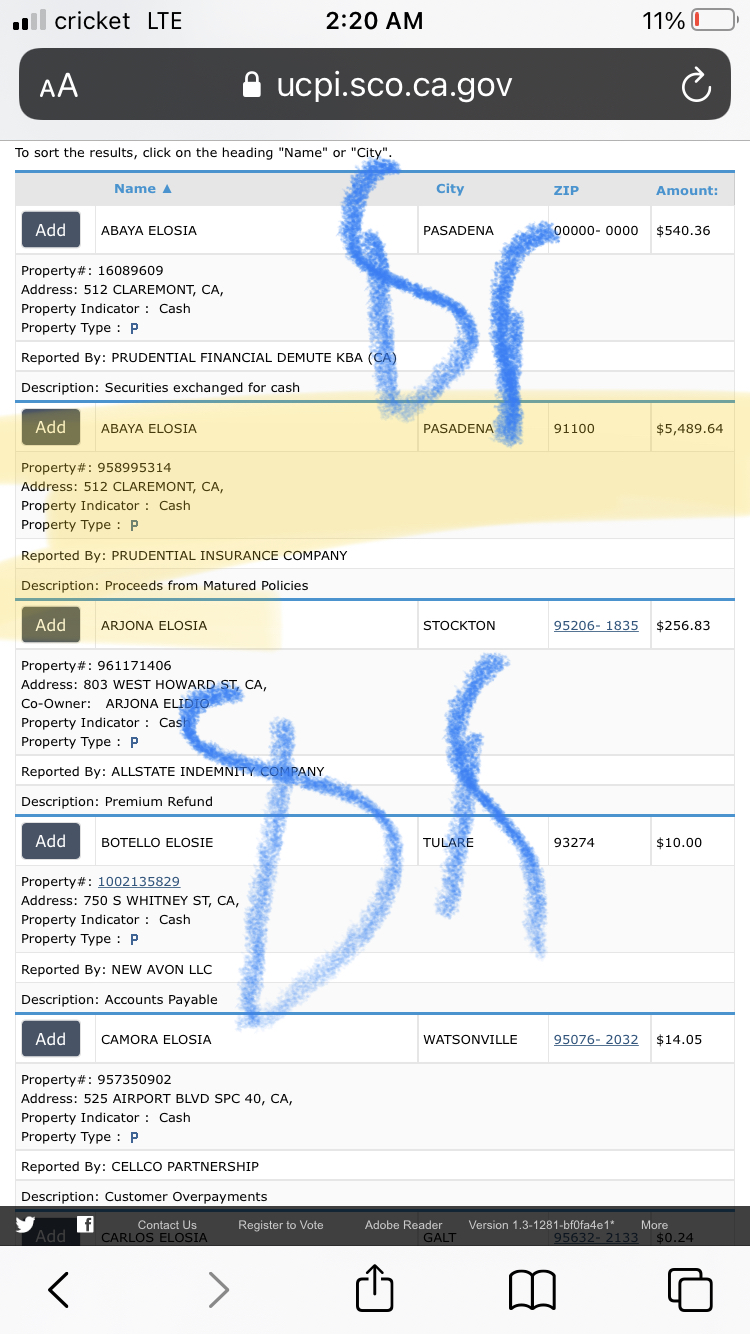Reload the page in Safari
The width and height of the screenshot is (750, 1334).
tap(696, 86)
